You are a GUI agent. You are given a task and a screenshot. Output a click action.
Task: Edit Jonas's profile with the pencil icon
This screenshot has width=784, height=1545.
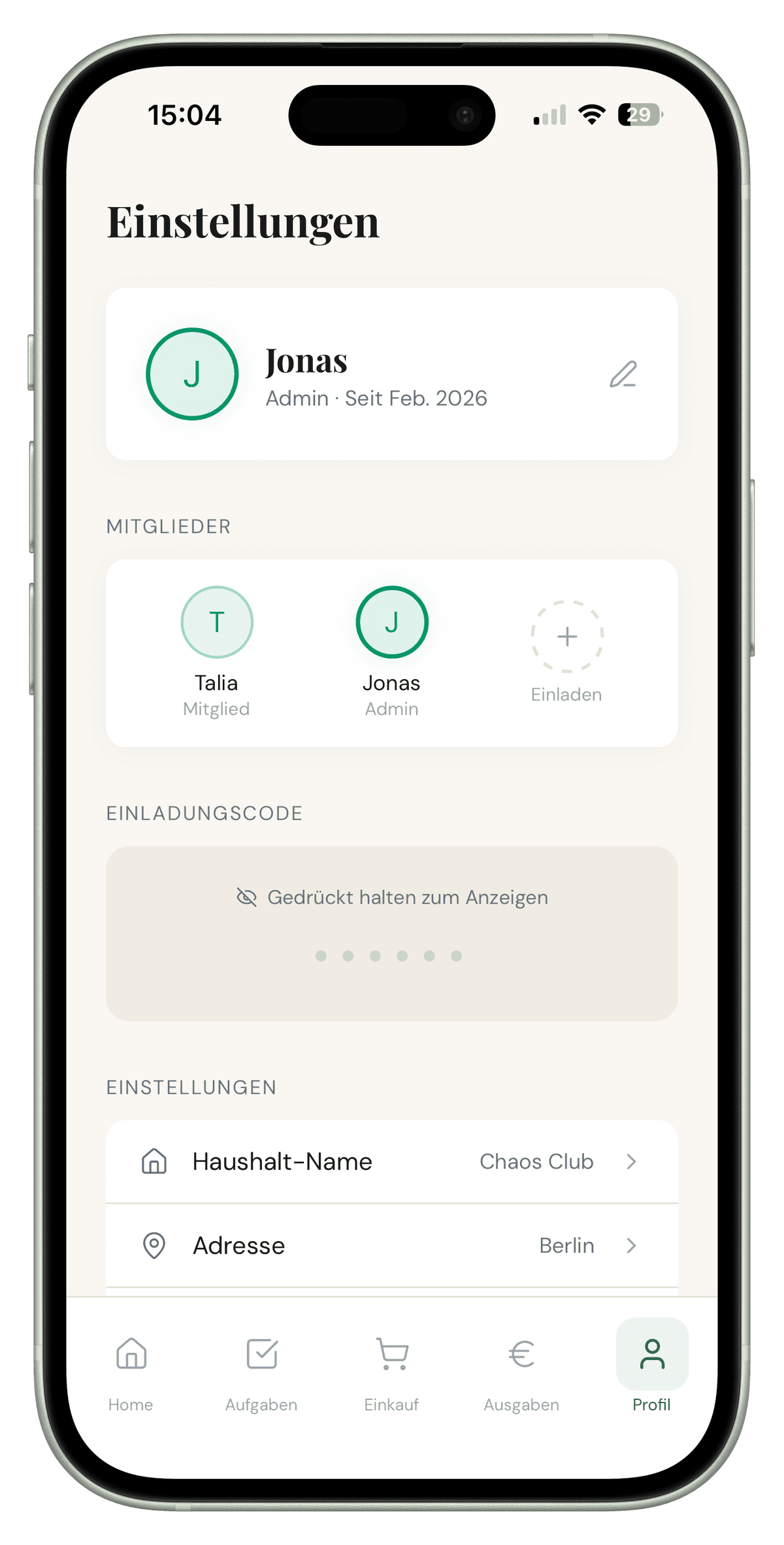pos(623,374)
